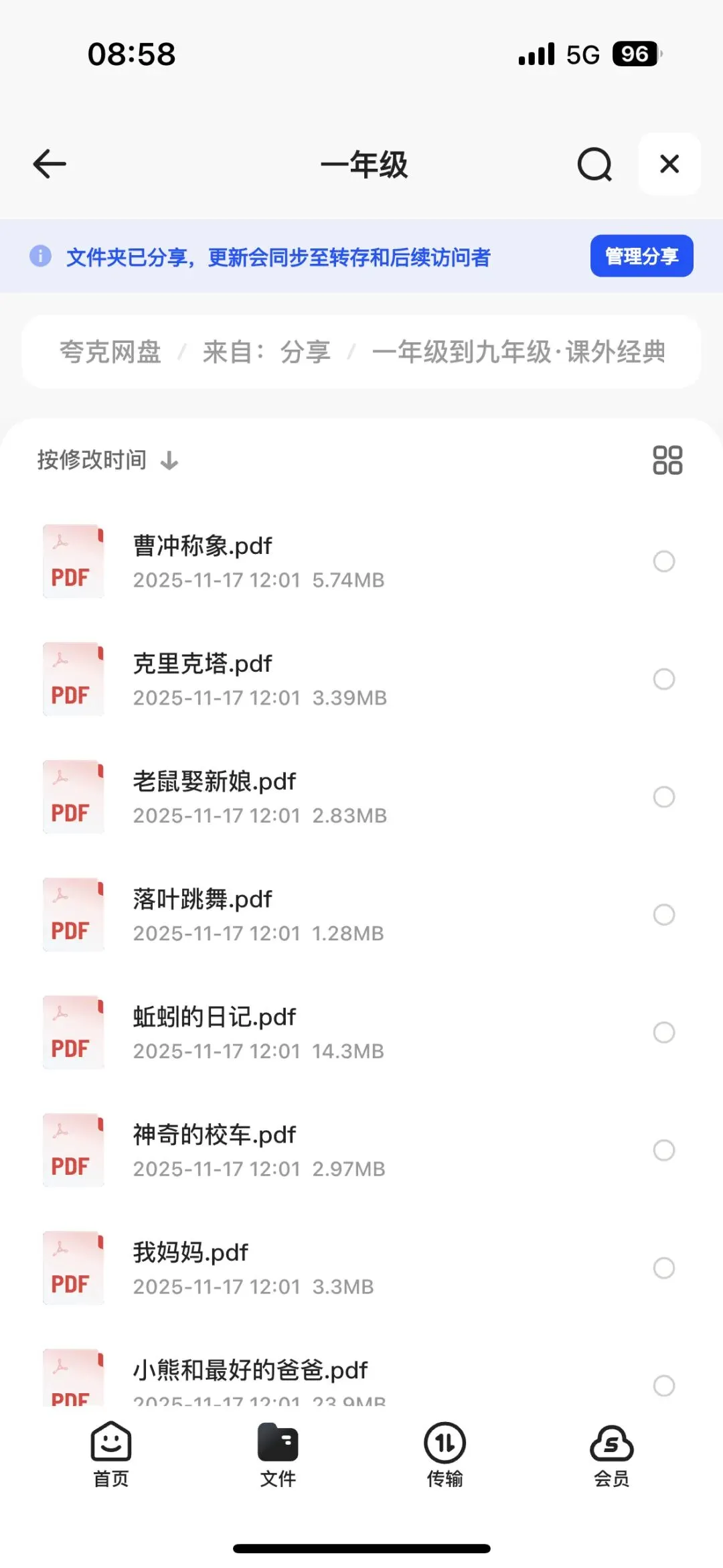This screenshot has height=1568, width=723.
Task: Switch to grid view layout
Action: (667, 460)
